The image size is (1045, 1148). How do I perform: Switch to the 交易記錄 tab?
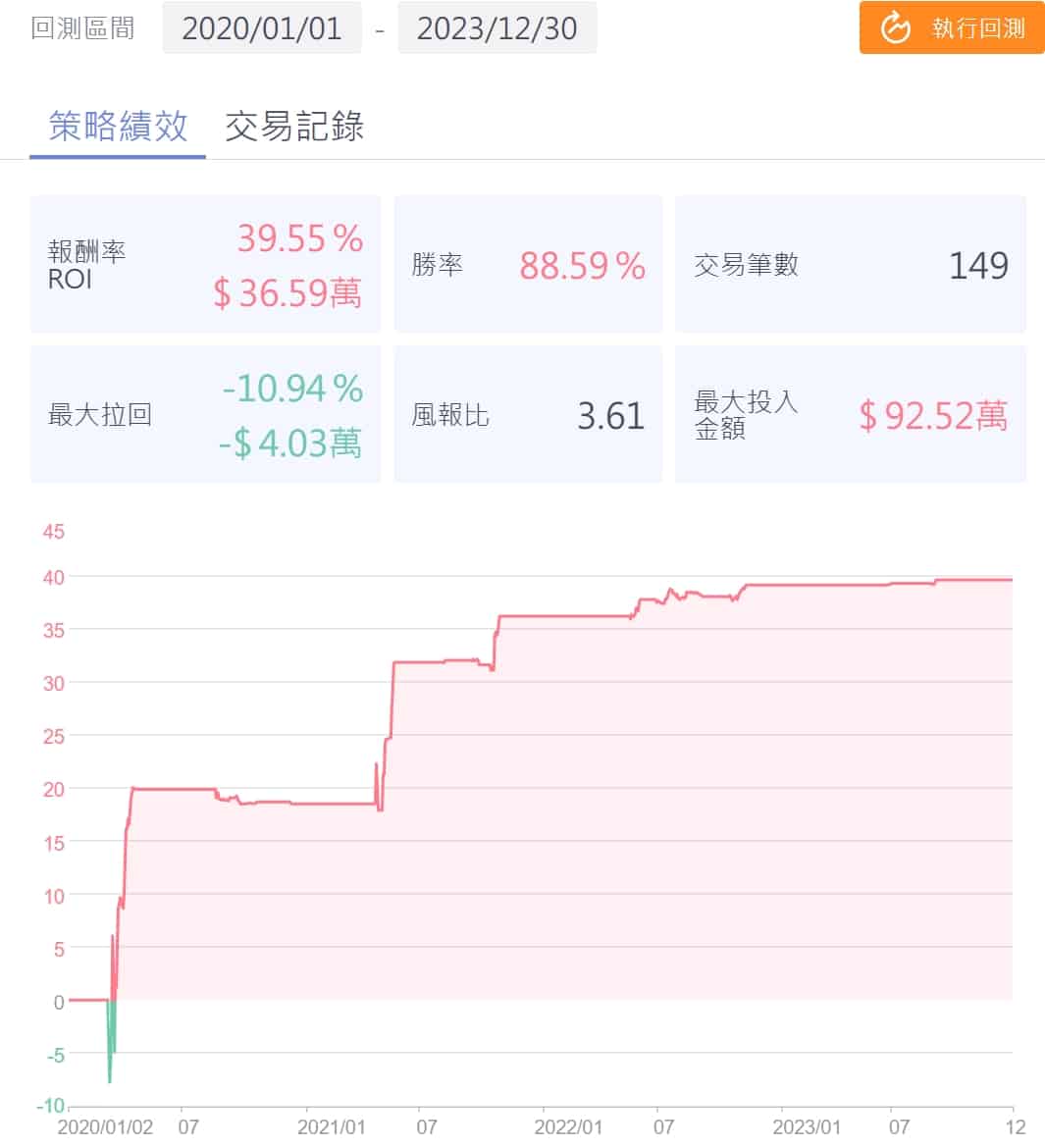coord(294,127)
